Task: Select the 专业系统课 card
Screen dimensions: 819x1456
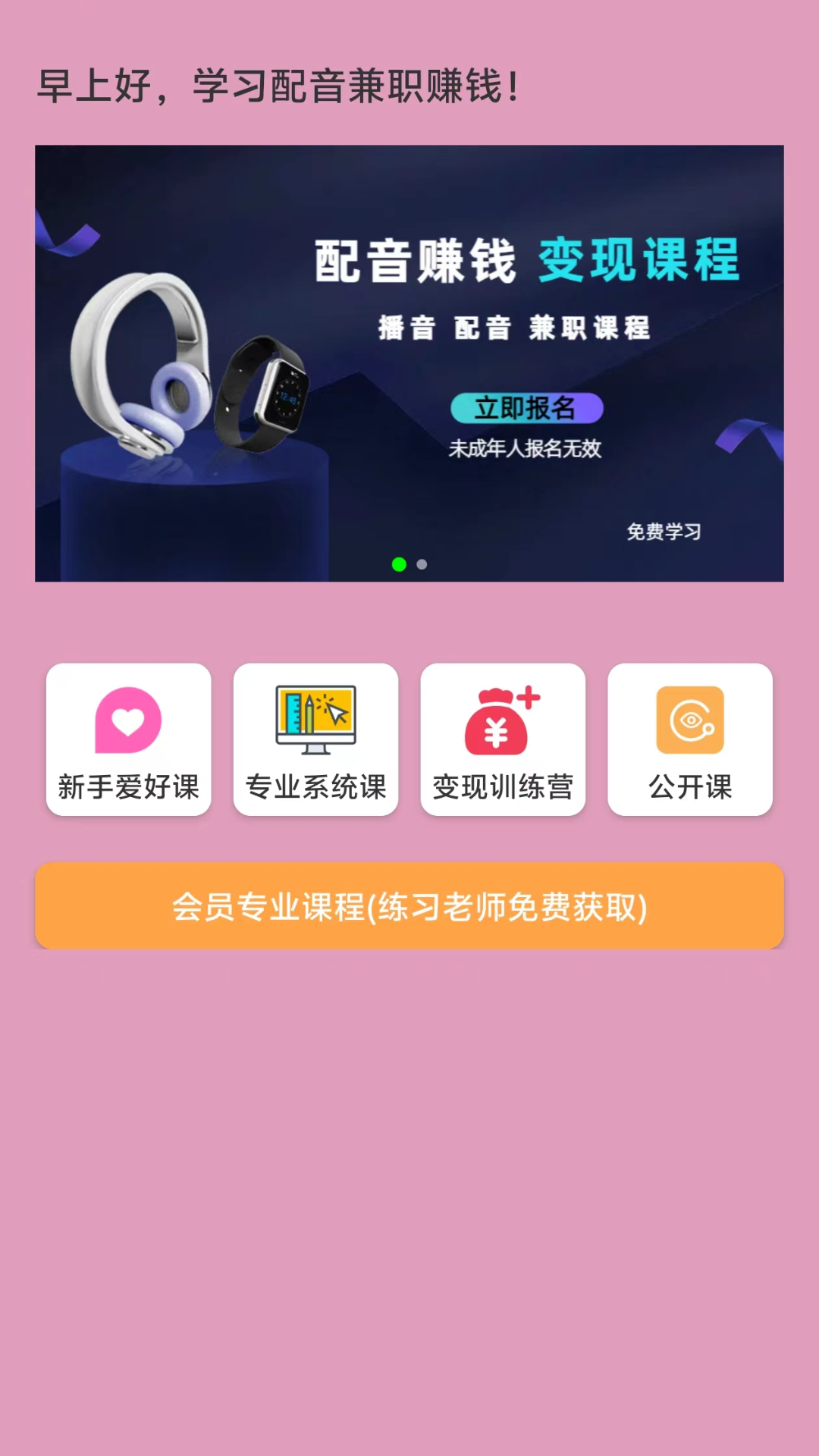Action: click(315, 739)
